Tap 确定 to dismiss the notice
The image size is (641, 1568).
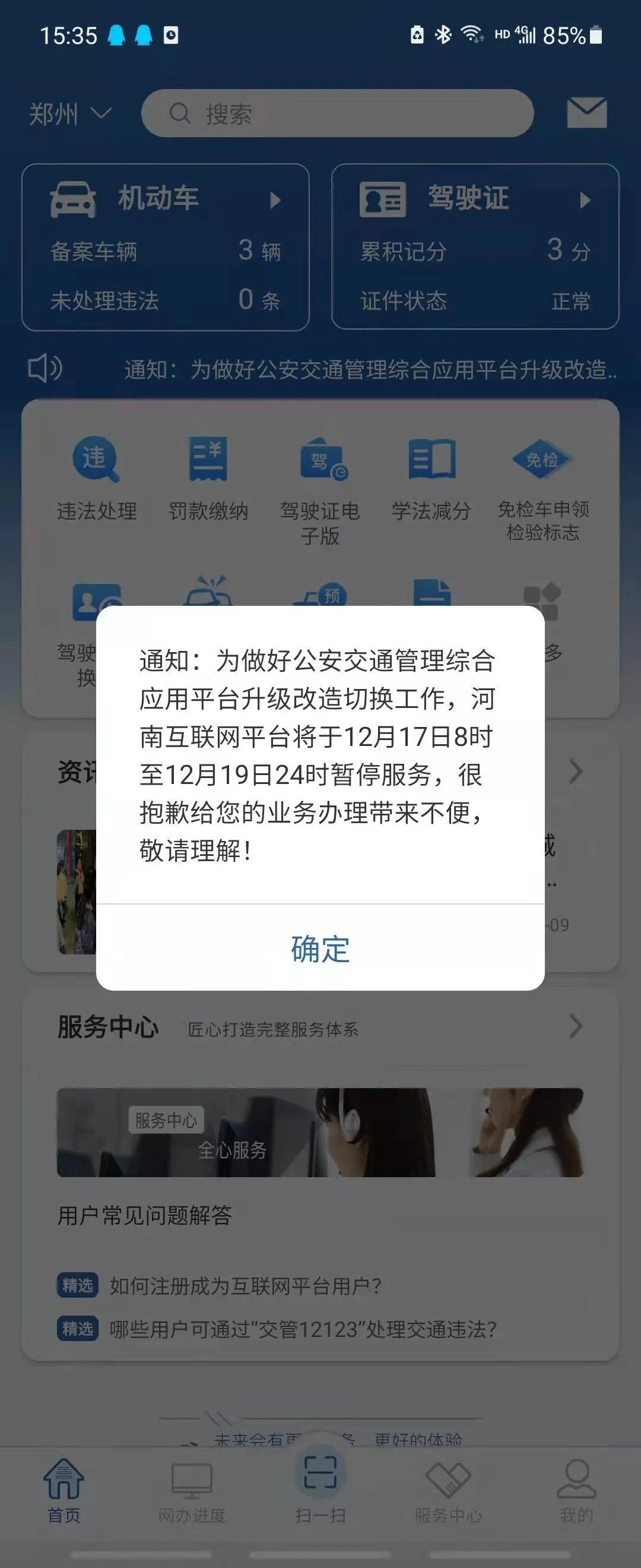tap(320, 949)
